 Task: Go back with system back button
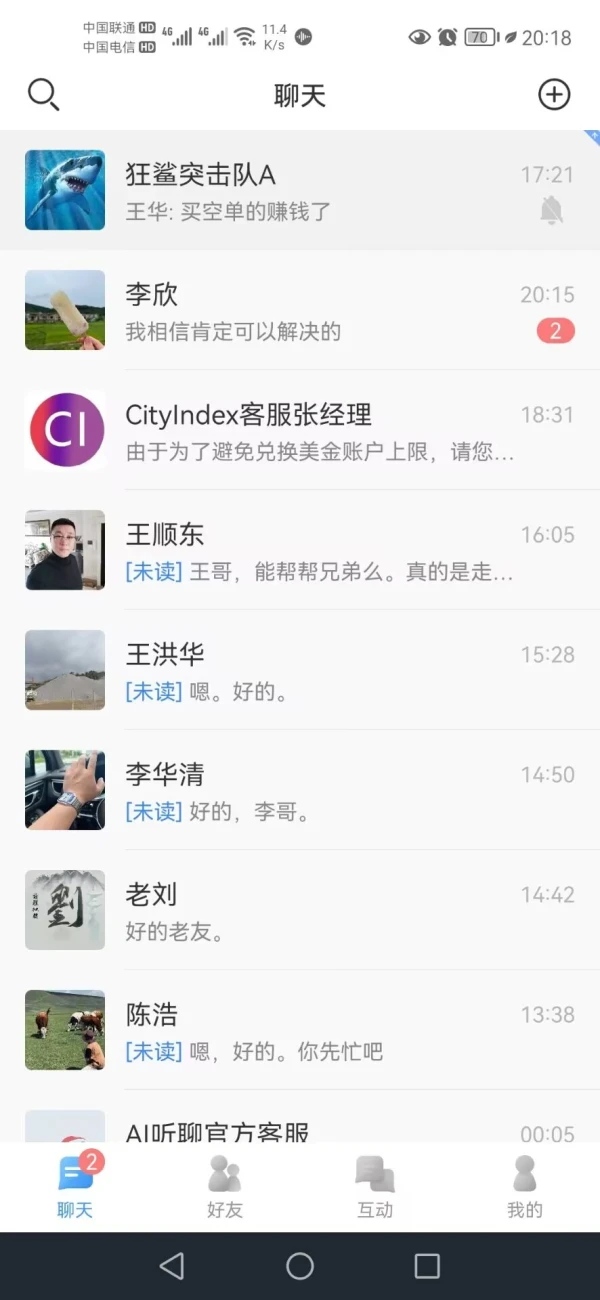(172, 1266)
